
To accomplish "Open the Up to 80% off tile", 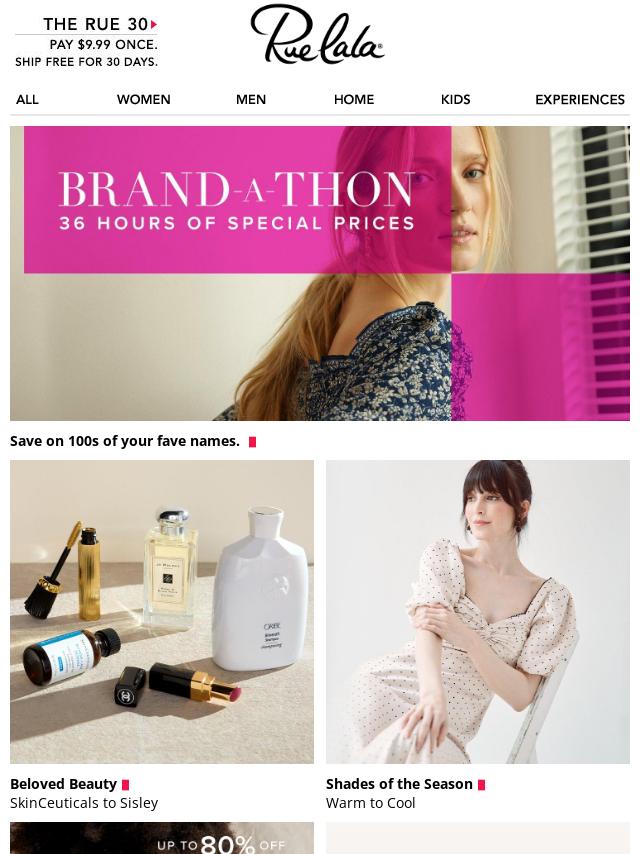I will tap(162, 839).
